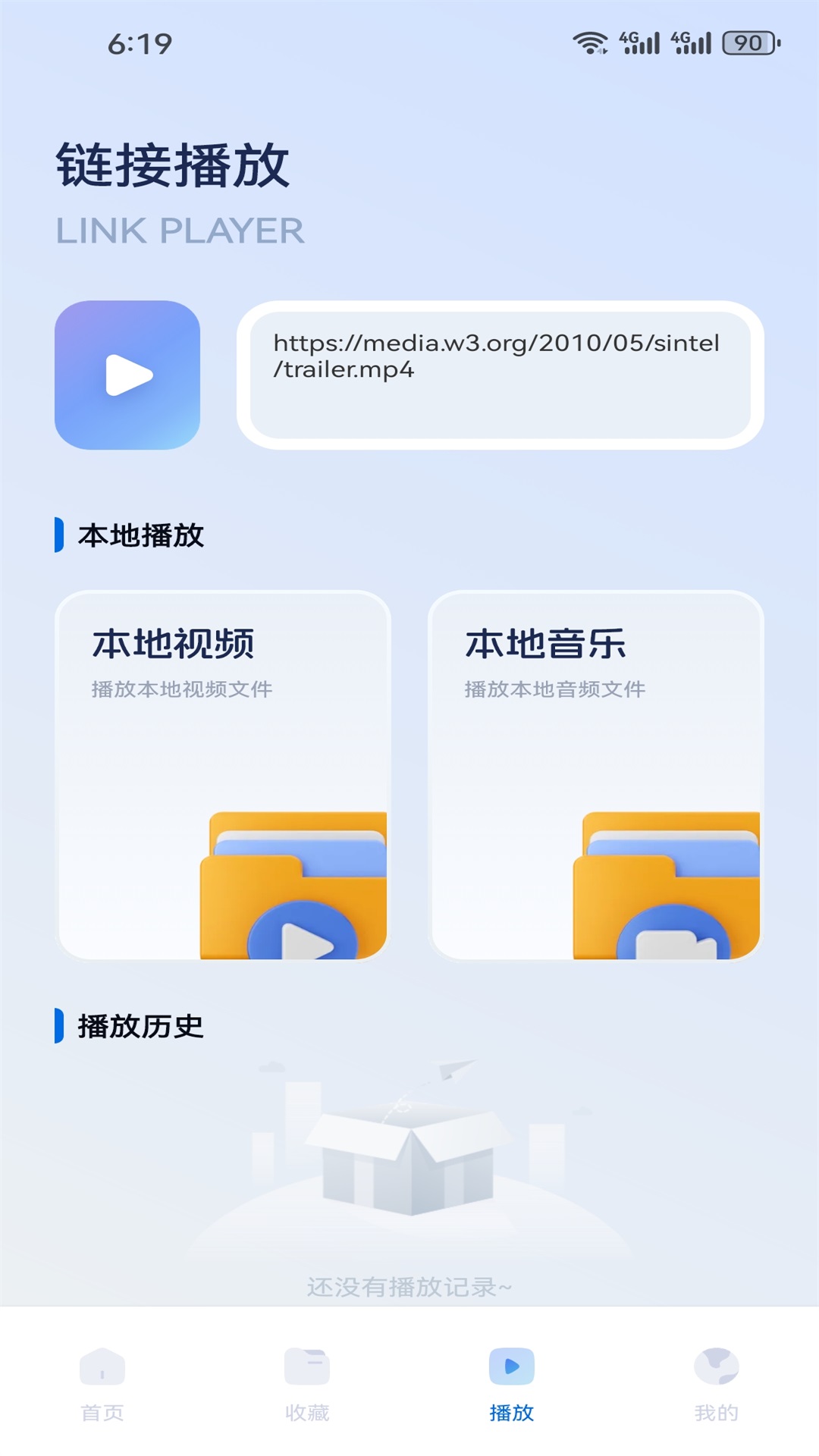Select the 播放 tab
Screen dimensions: 819x1456
[512, 1383]
